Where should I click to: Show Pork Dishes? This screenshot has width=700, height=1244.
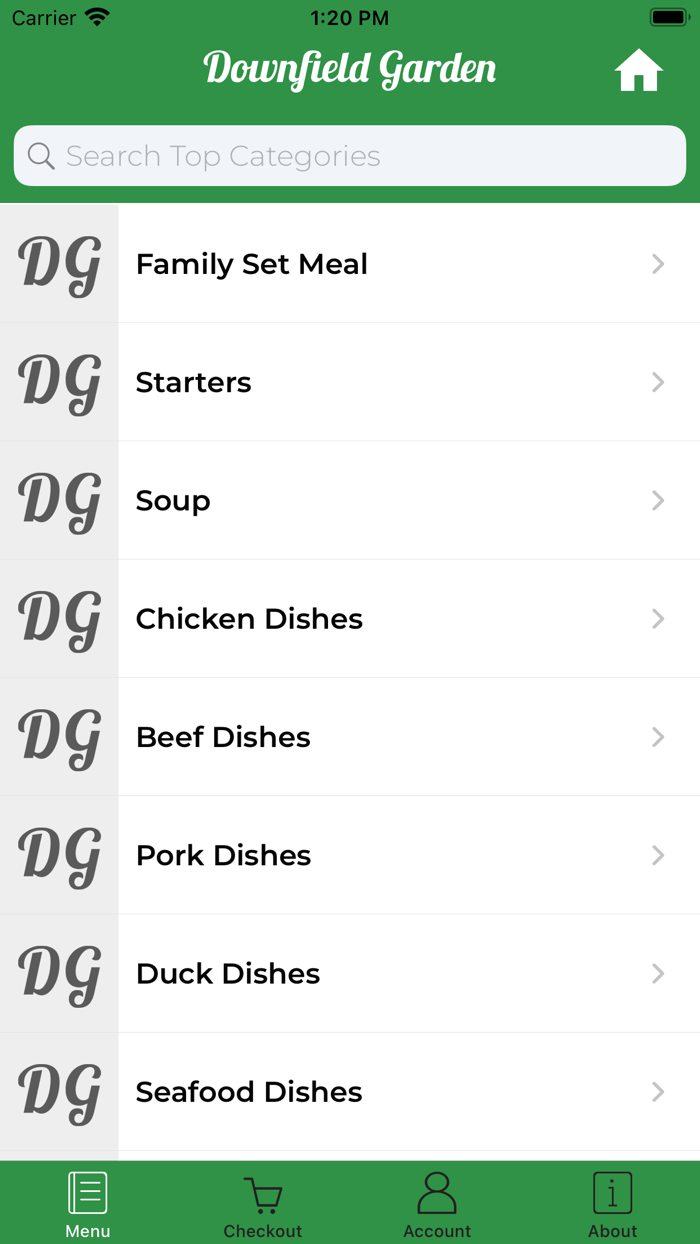click(350, 855)
